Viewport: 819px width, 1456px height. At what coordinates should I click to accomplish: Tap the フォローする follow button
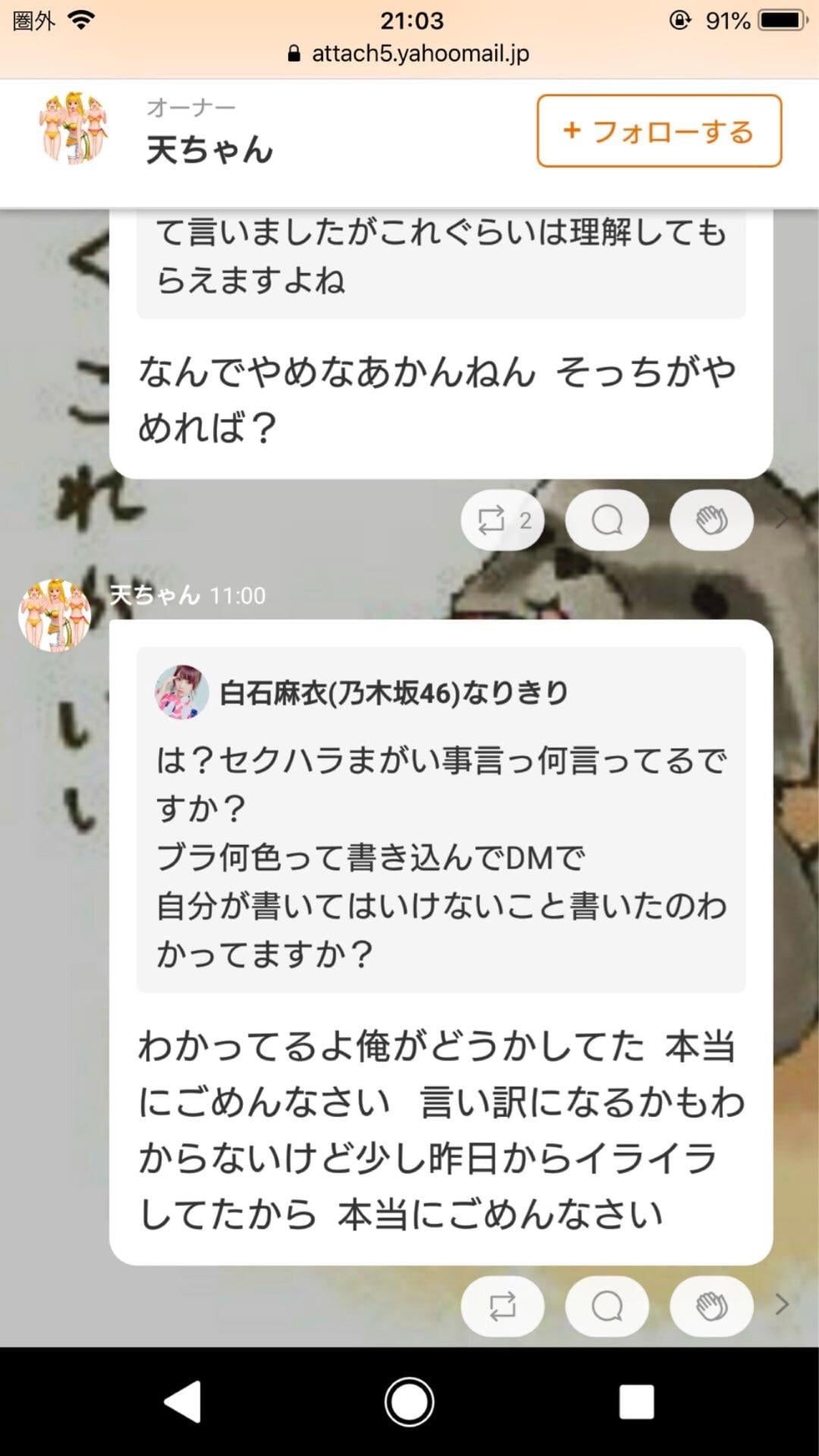point(657,131)
